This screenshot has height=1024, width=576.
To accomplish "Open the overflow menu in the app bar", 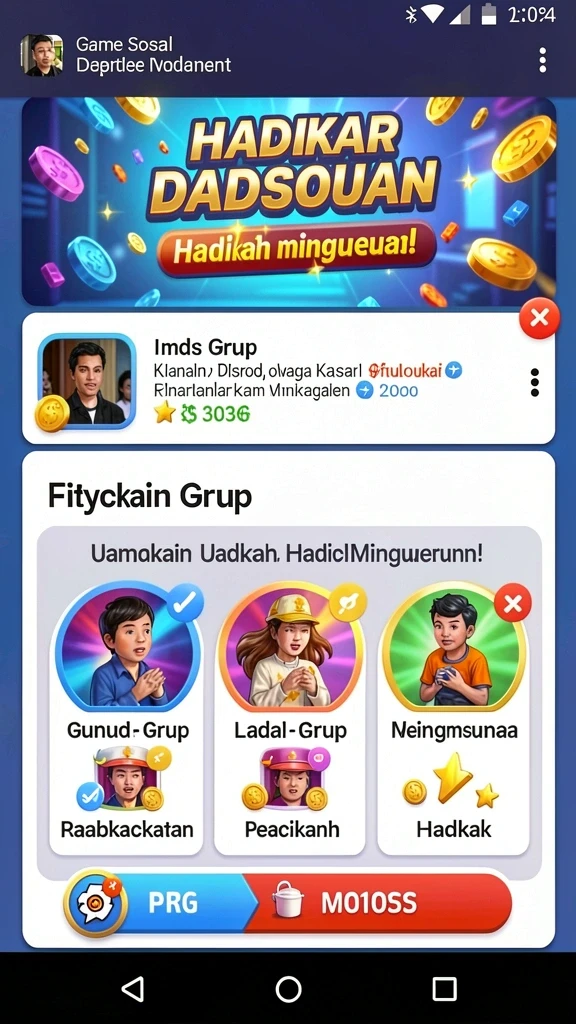I will [x=542, y=59].
